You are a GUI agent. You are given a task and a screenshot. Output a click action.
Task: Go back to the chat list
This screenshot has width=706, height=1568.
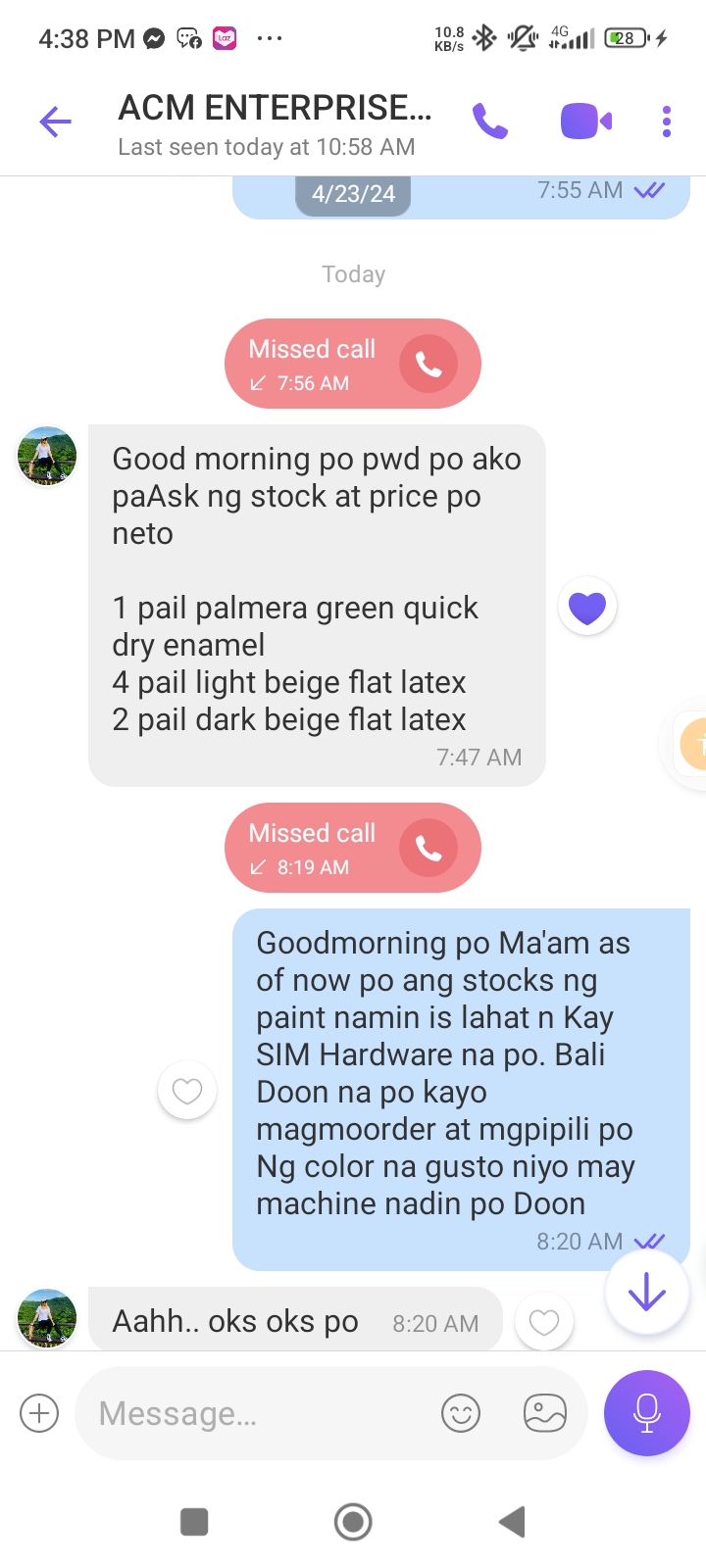[56, 122]
